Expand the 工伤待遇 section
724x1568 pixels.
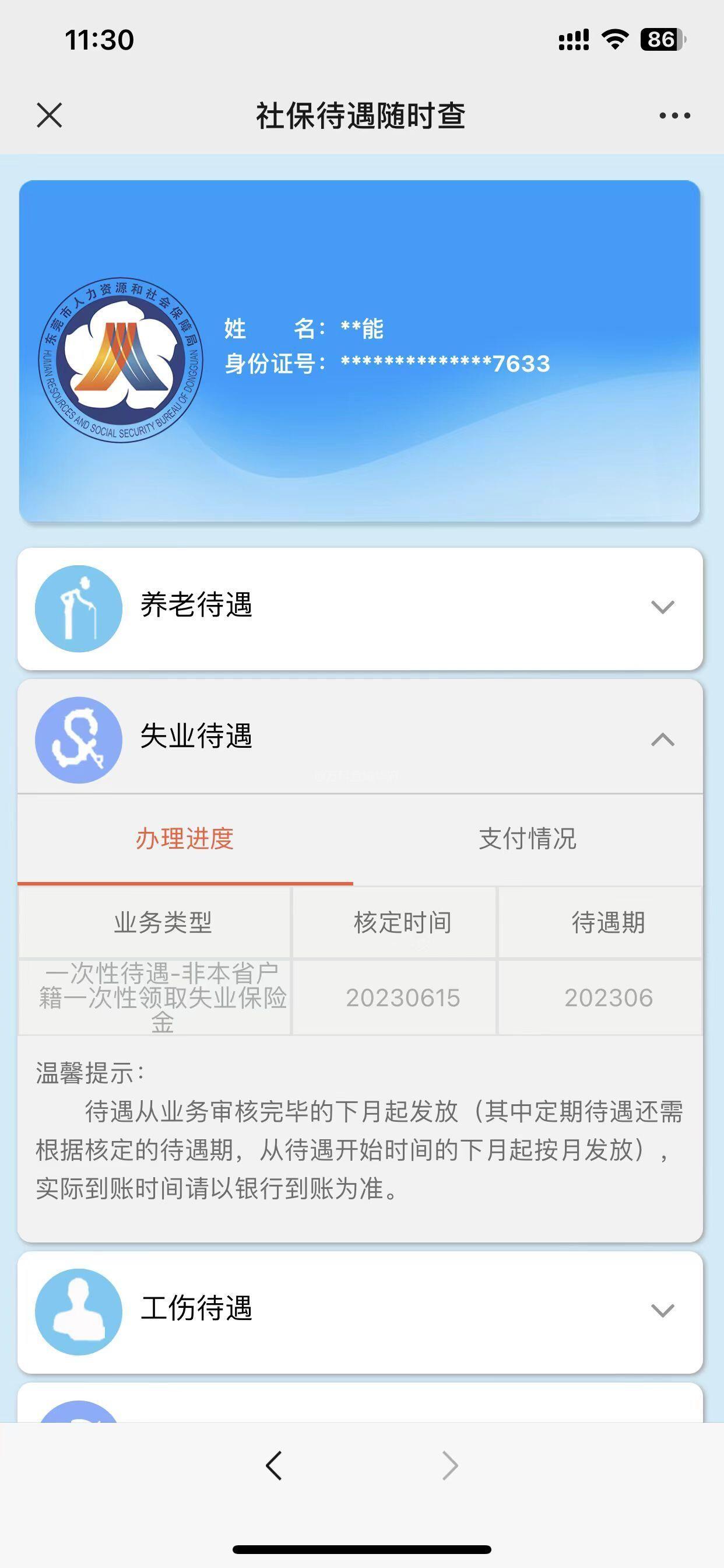360,1311
